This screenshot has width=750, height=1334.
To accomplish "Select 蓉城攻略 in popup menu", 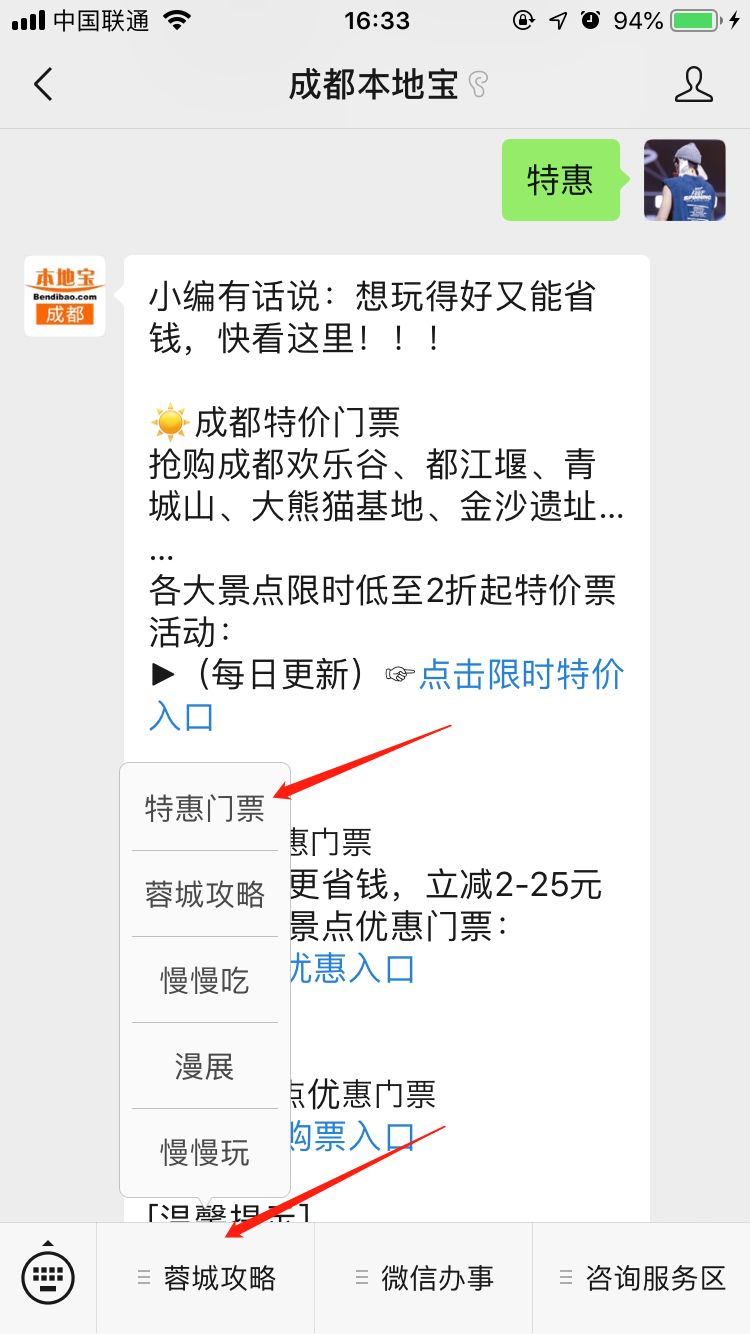I will [205, 894].
